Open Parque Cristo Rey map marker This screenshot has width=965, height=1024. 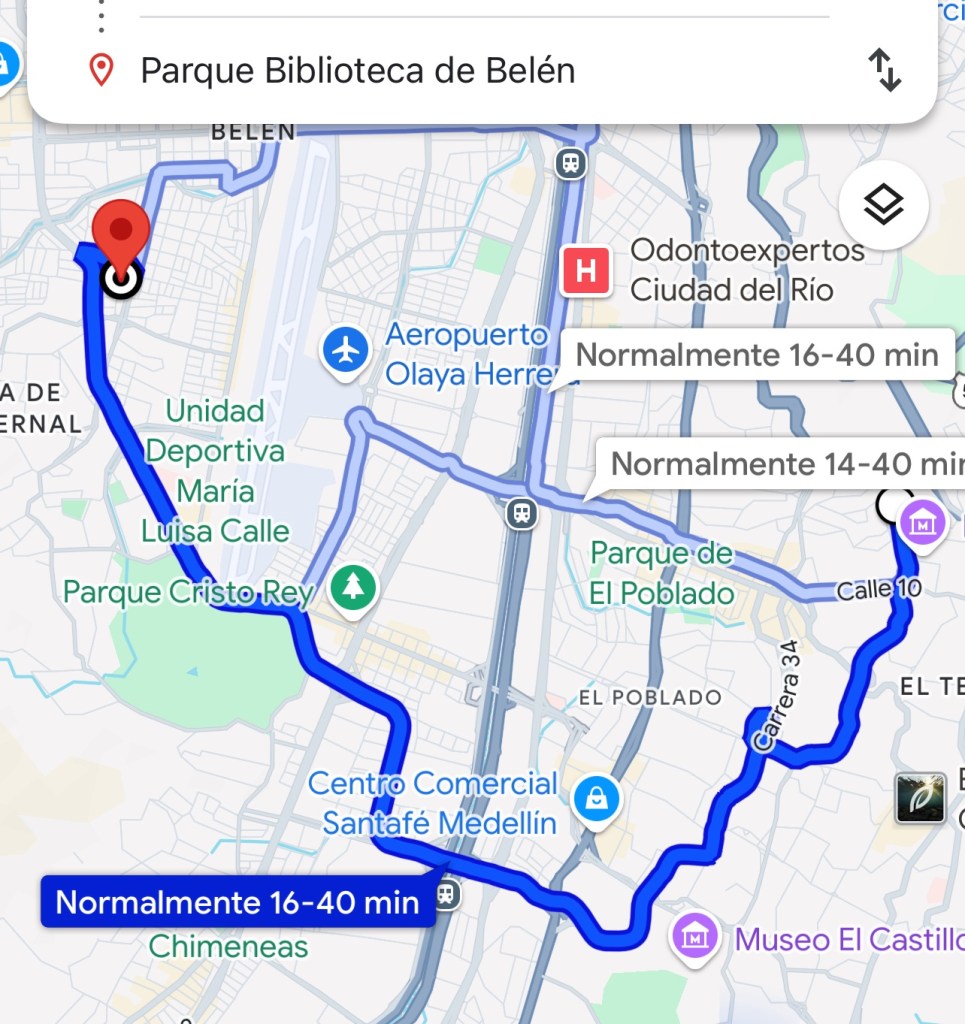(353, 588)
